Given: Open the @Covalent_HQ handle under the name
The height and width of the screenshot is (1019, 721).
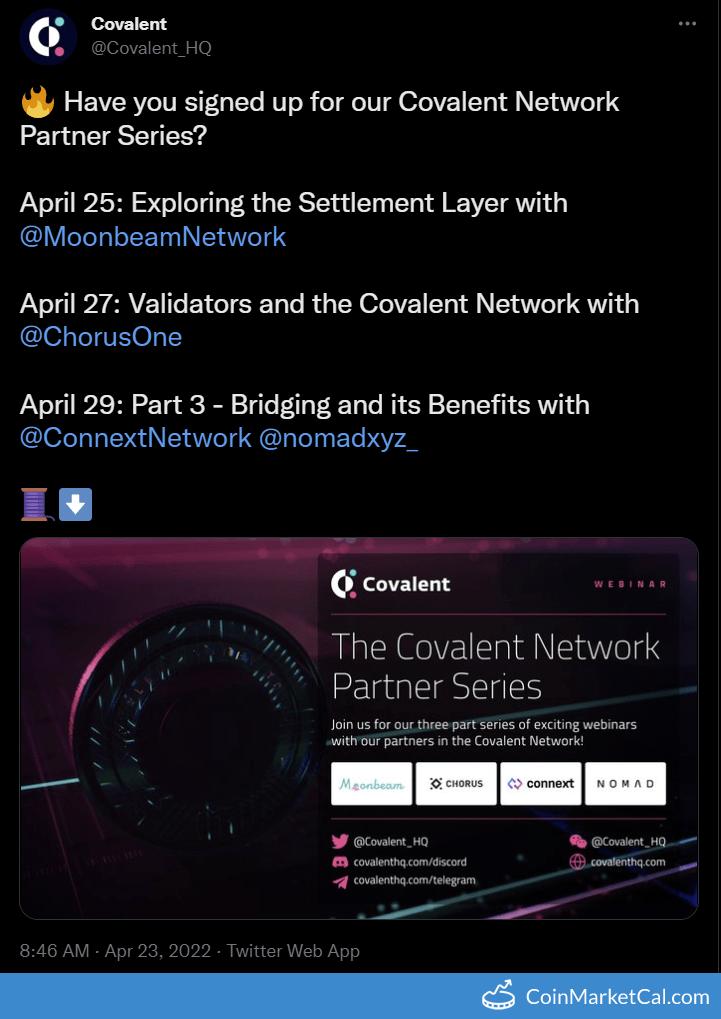Looking at the screenshot, I should click(x=151, y=48).
